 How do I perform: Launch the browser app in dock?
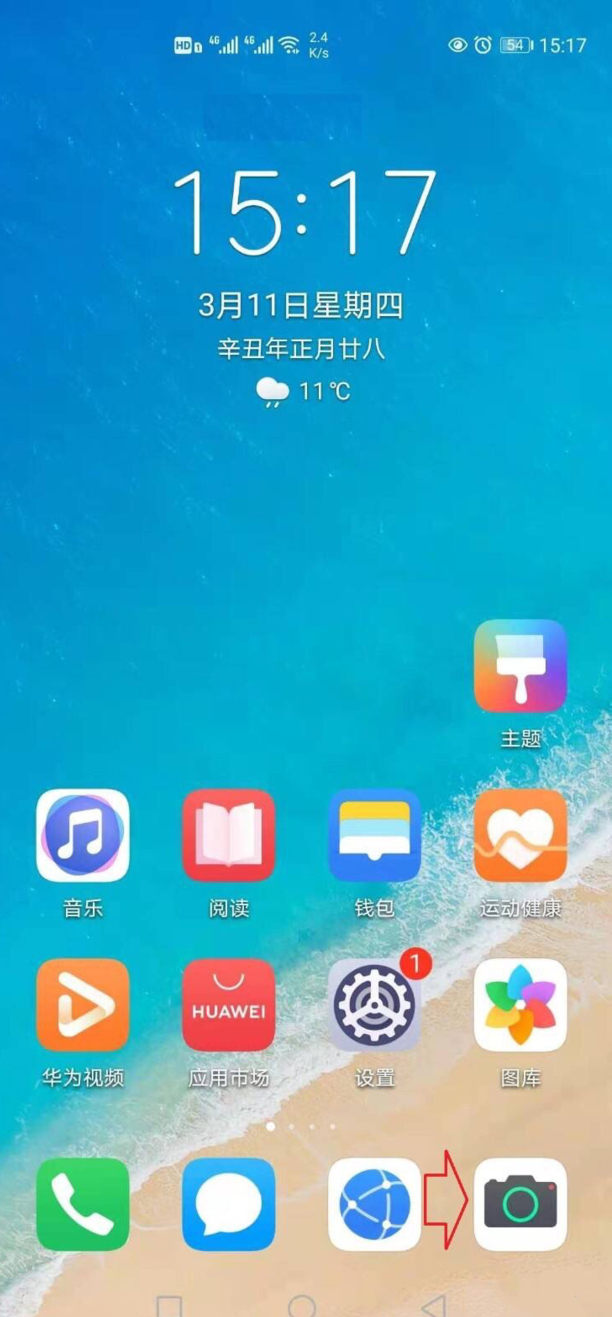coord(375,1204)
